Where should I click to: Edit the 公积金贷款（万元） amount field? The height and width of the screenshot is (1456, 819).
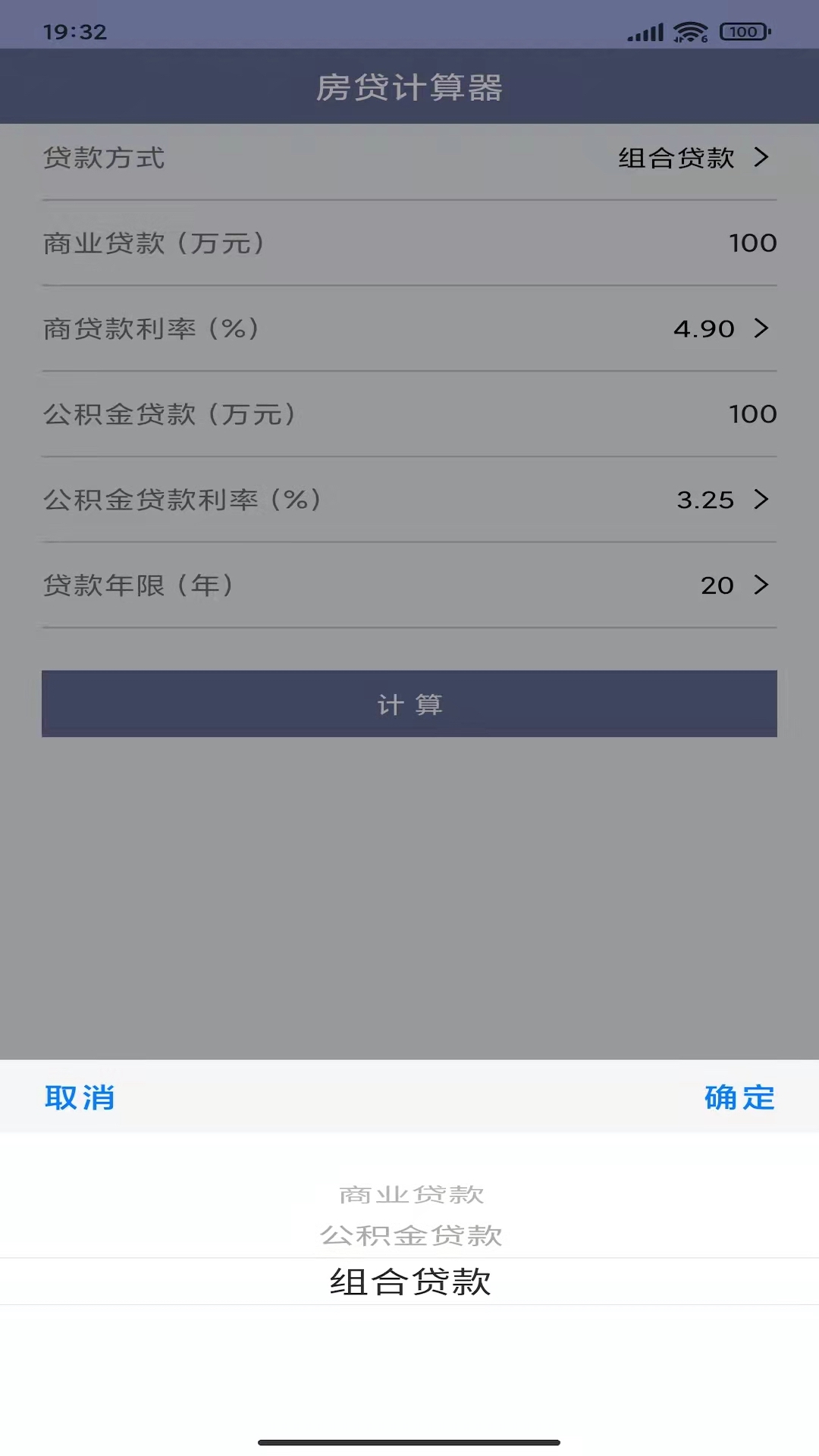[409, 414]
